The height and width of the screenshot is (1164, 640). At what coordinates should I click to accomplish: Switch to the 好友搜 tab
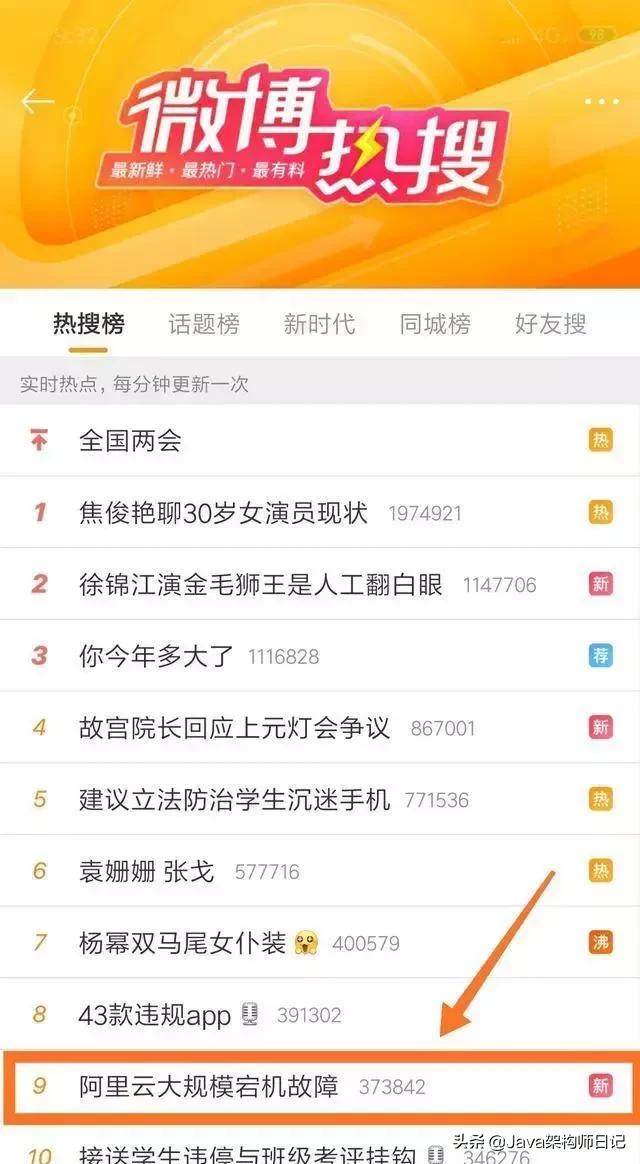point(550,324)
